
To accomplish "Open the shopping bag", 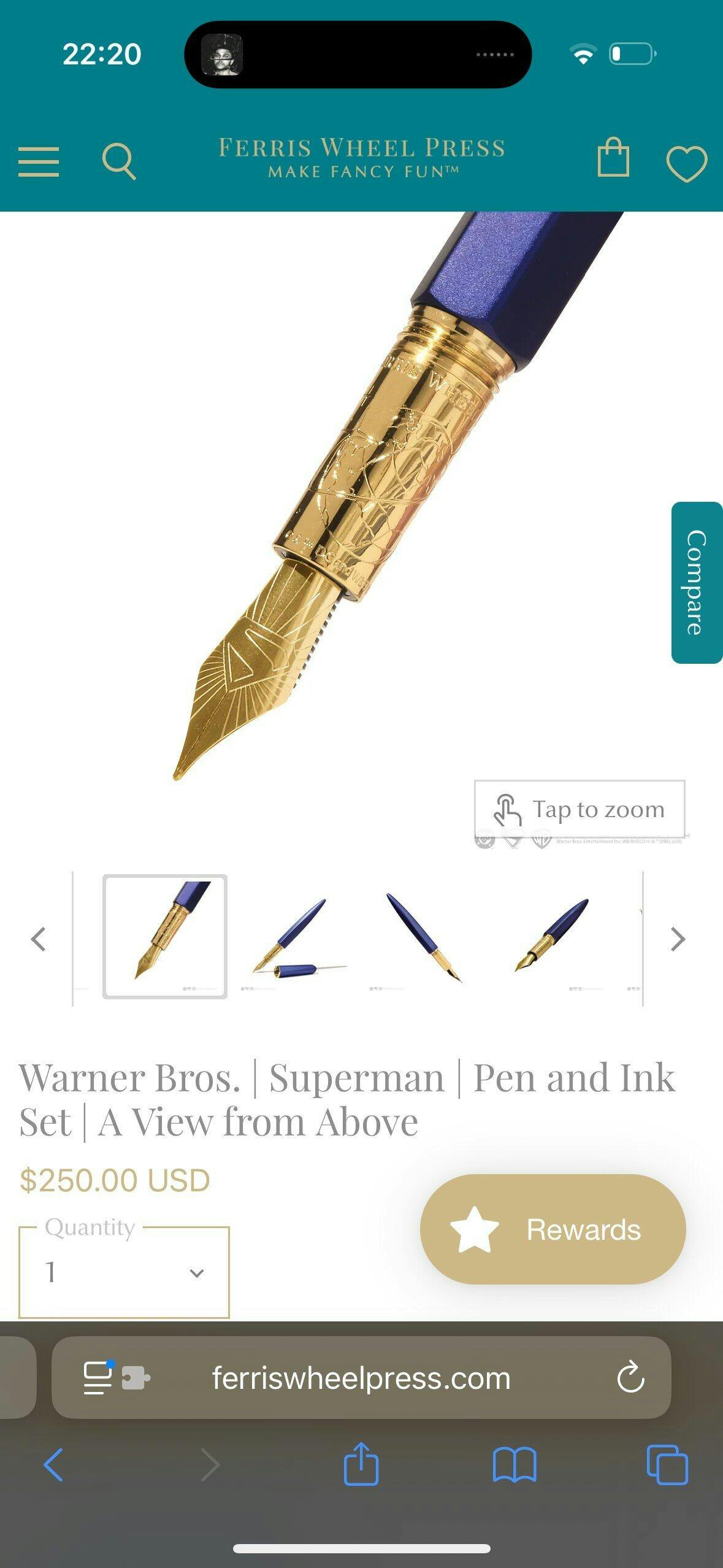I will [613, 158].
